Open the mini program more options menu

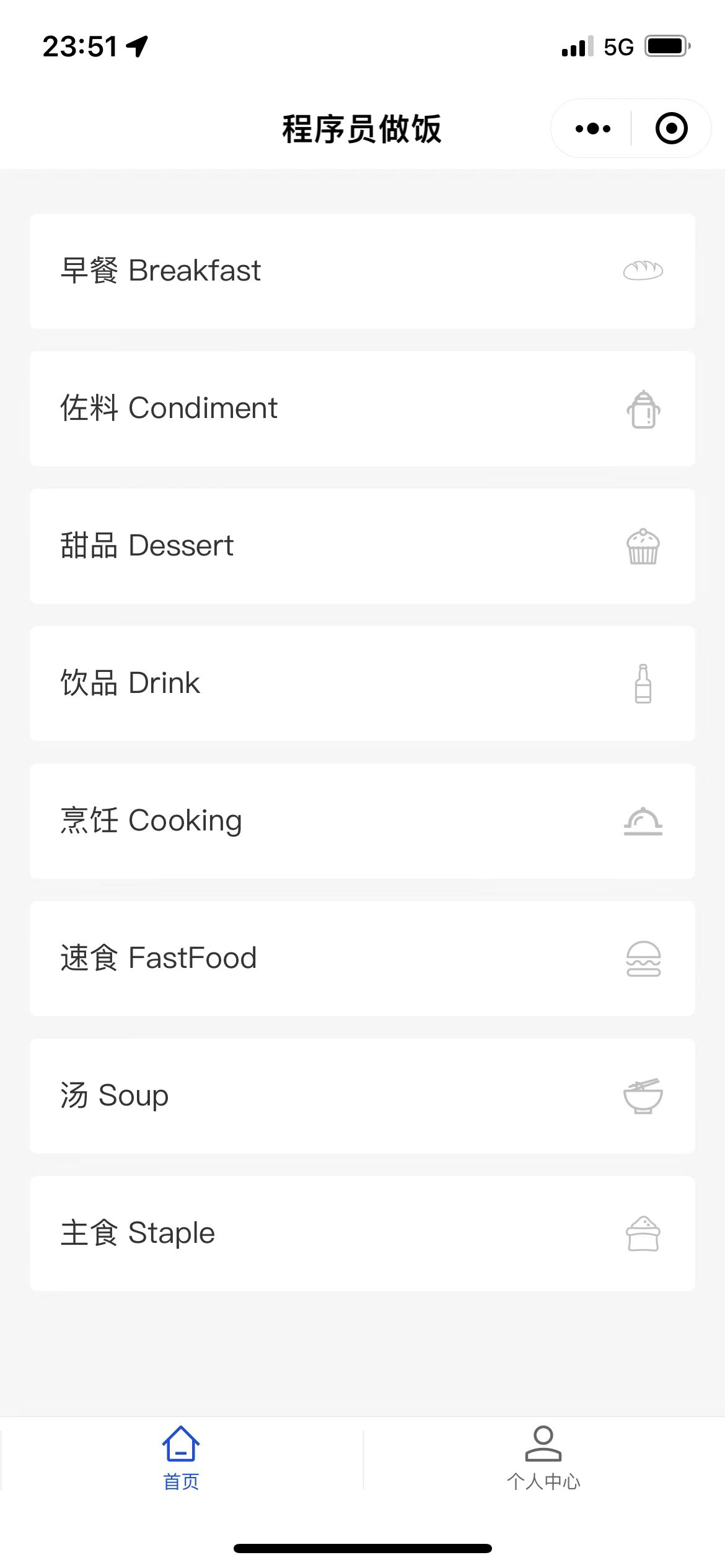592,129
